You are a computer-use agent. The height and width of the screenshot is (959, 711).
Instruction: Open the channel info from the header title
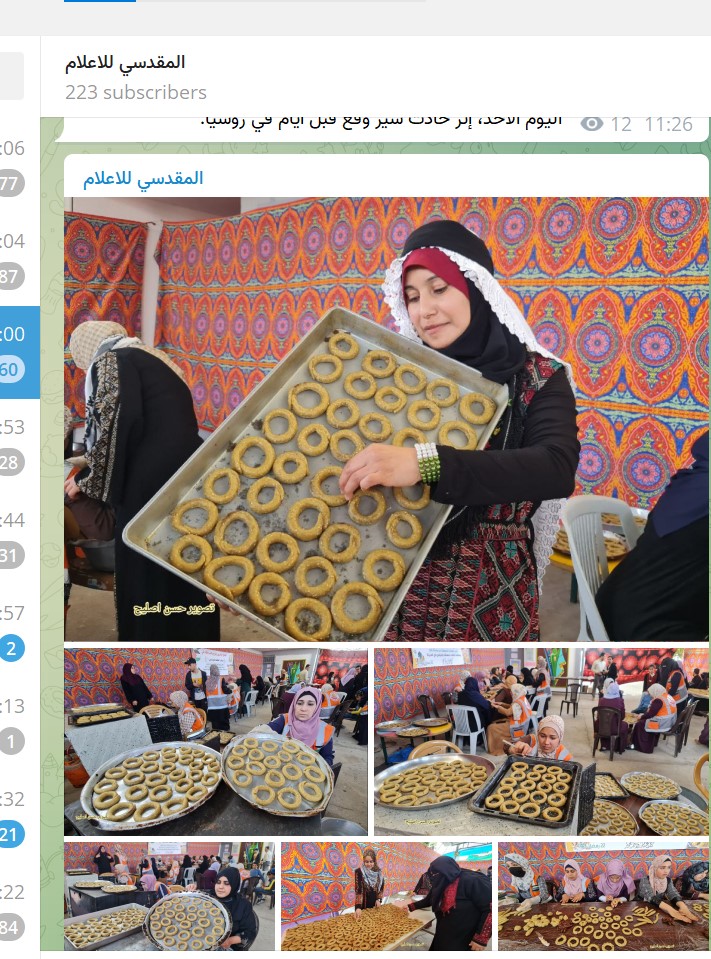(x=125, y=62)
